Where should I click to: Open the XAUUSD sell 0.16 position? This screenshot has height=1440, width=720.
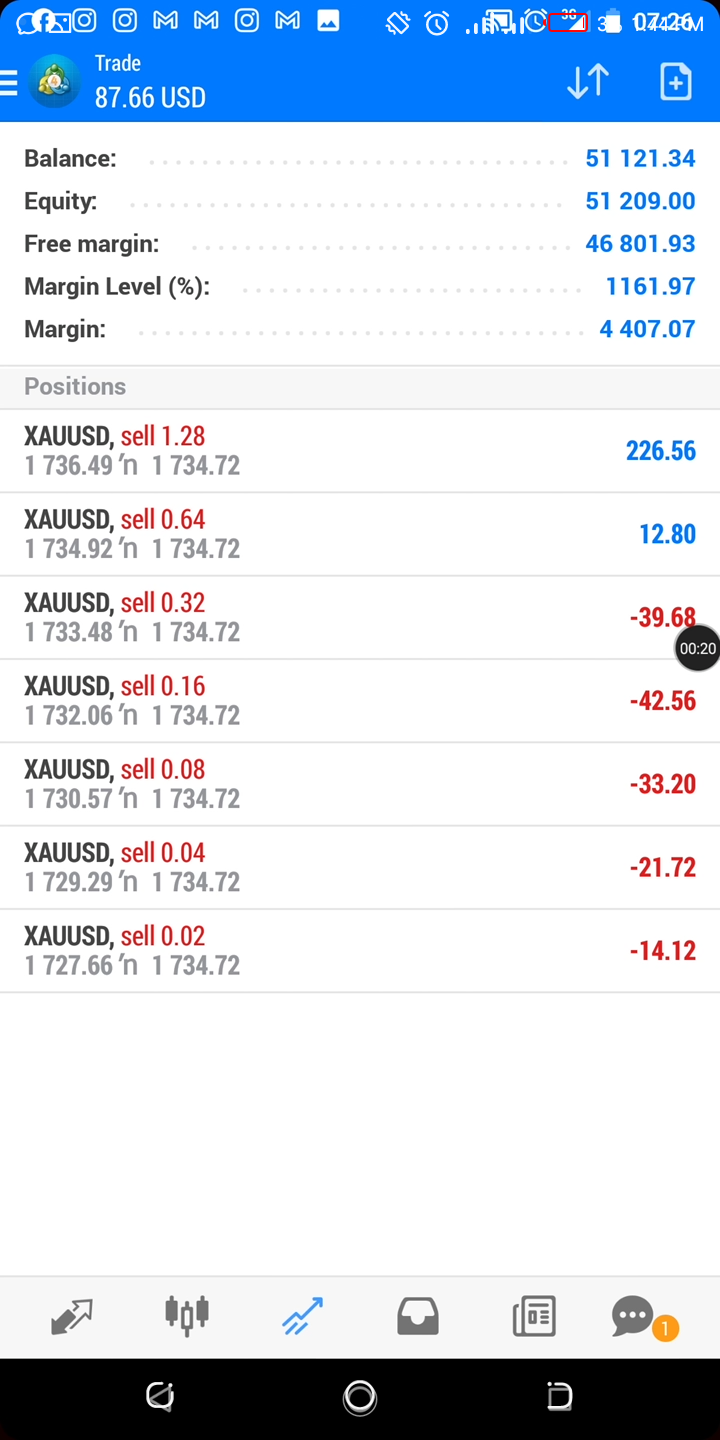tap(360, 701)
